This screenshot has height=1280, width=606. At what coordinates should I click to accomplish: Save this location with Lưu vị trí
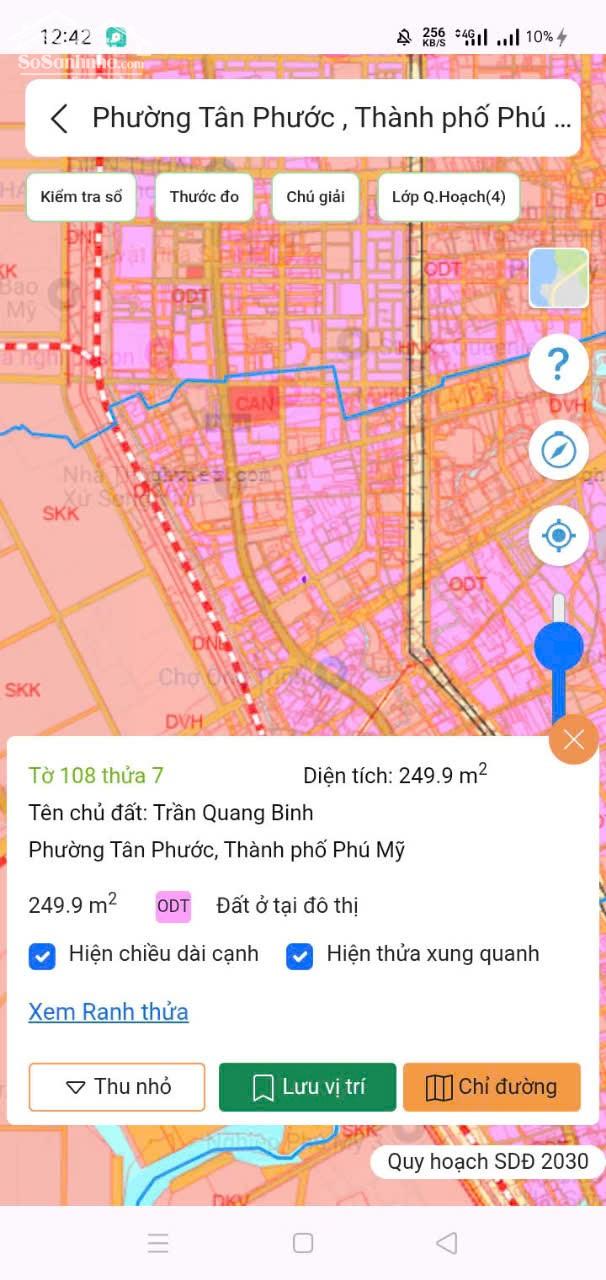pyautogui.click(x=307, y=1087)
